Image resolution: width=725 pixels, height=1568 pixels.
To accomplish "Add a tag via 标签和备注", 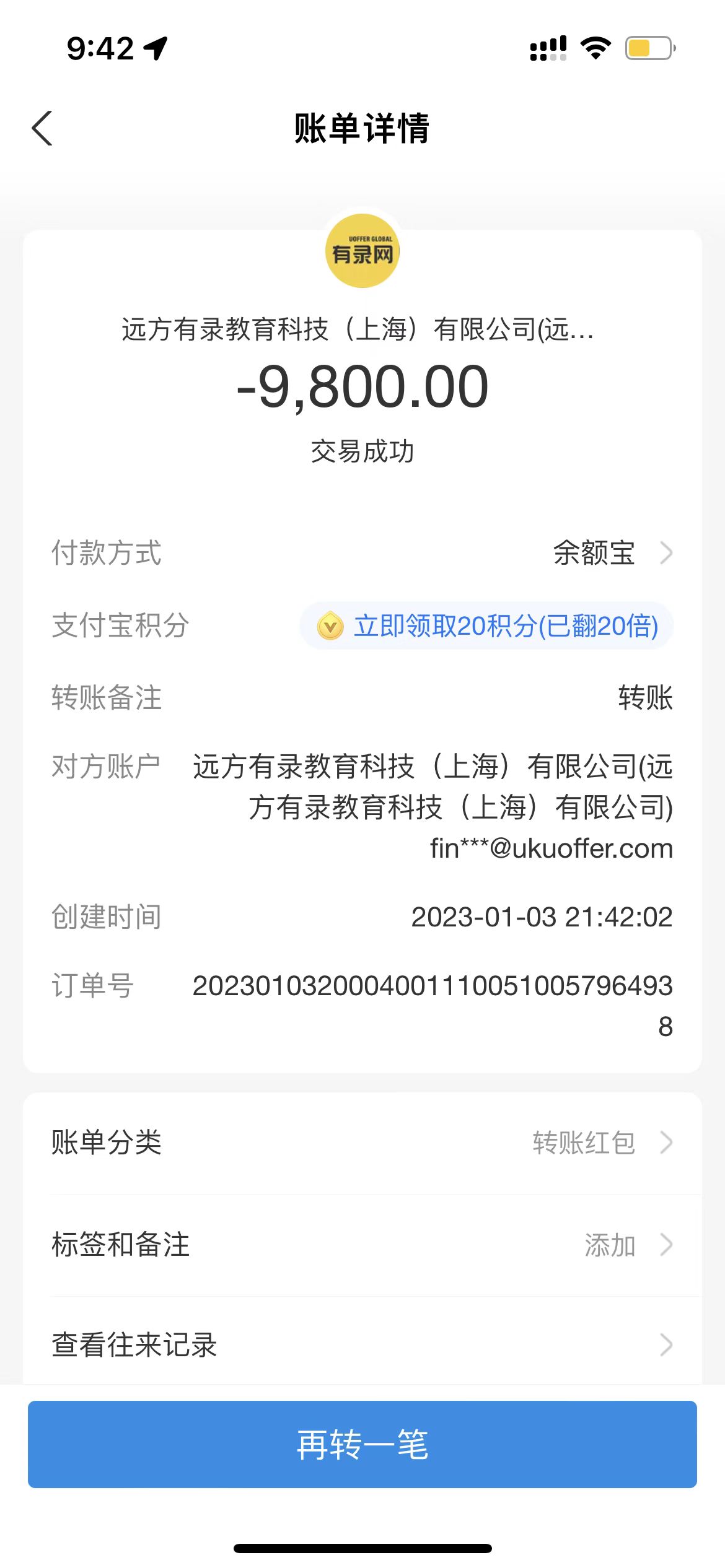I will click(x=362, y=1245).
